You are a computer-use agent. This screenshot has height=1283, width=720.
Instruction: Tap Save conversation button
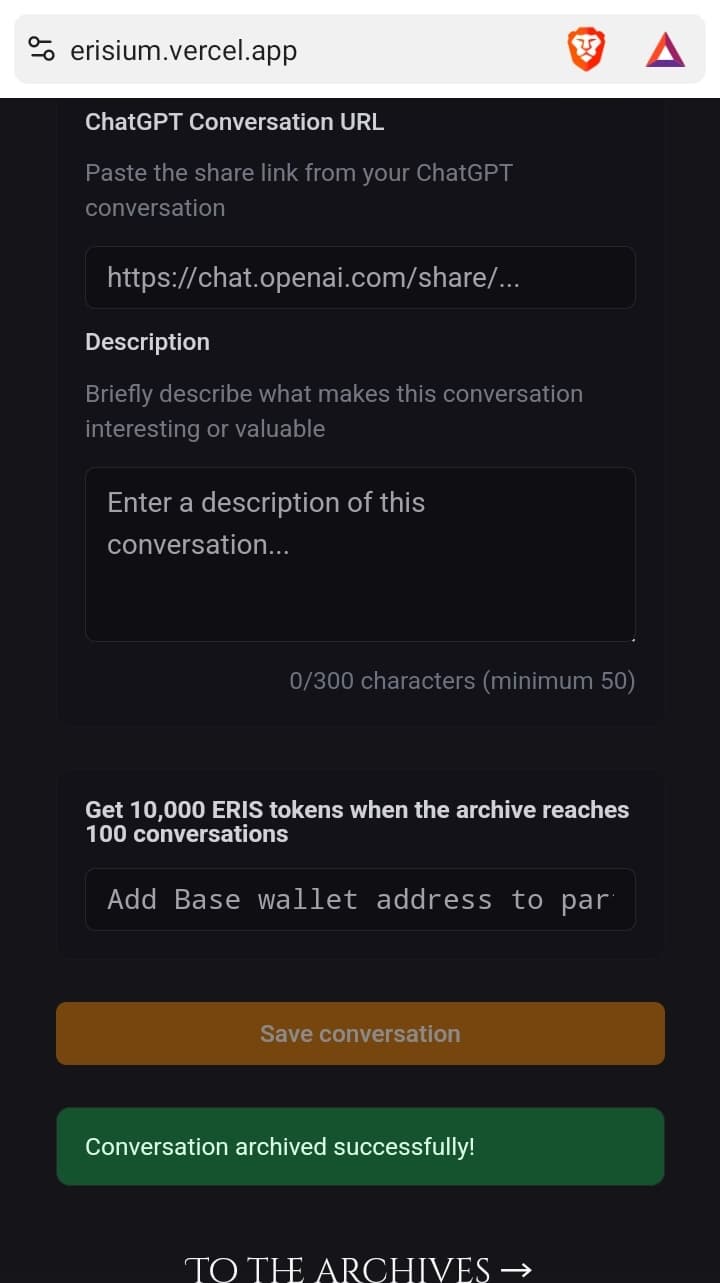click(360, 1033)
